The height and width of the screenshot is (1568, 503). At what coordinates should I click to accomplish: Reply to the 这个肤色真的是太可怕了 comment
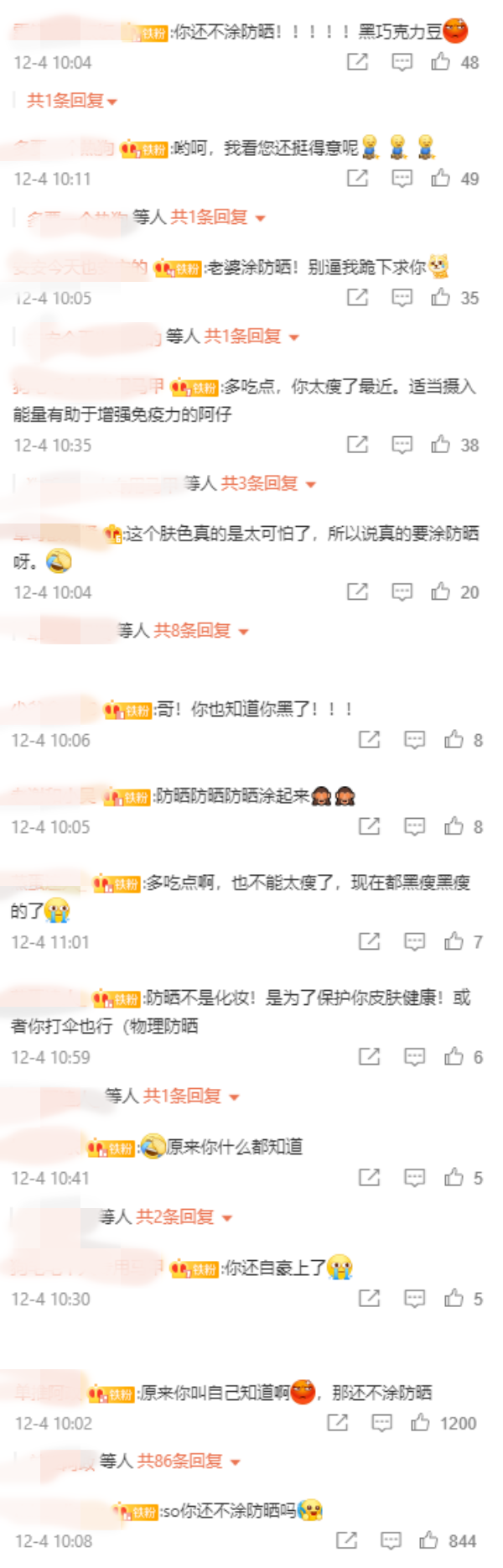[402, 592]
